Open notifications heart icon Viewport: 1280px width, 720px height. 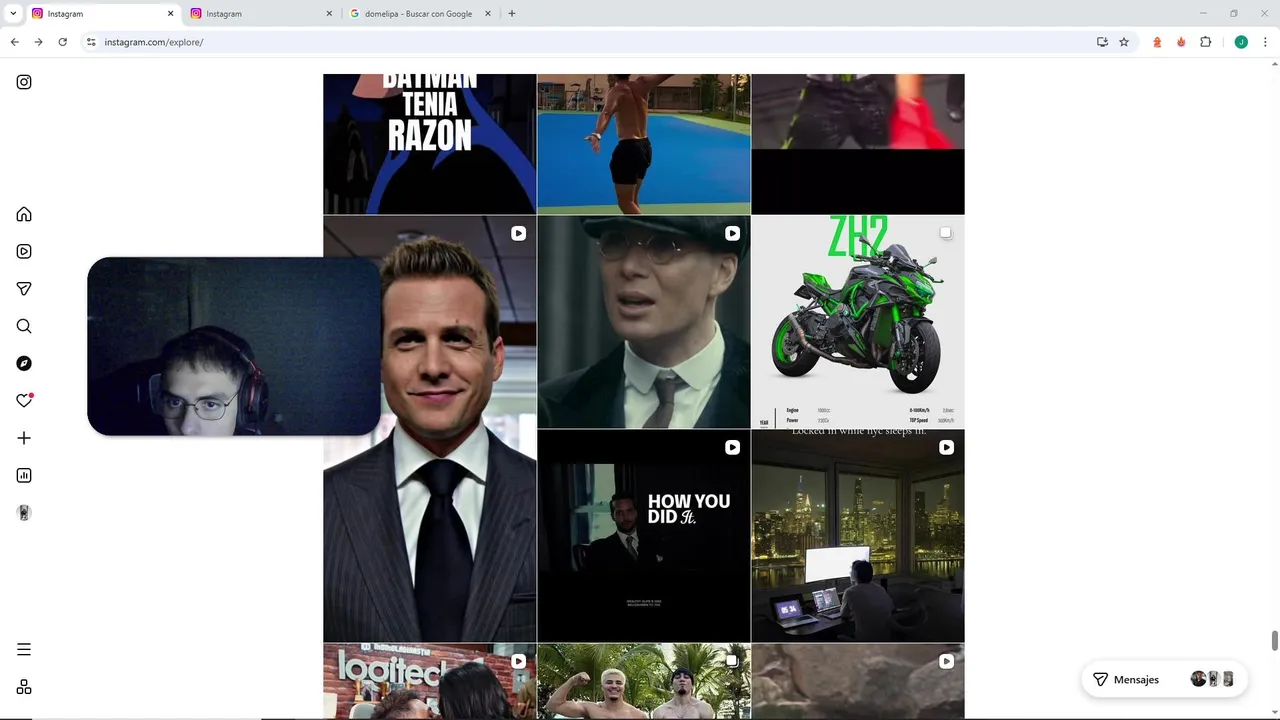pyautogui.click(x=24, y=401)
